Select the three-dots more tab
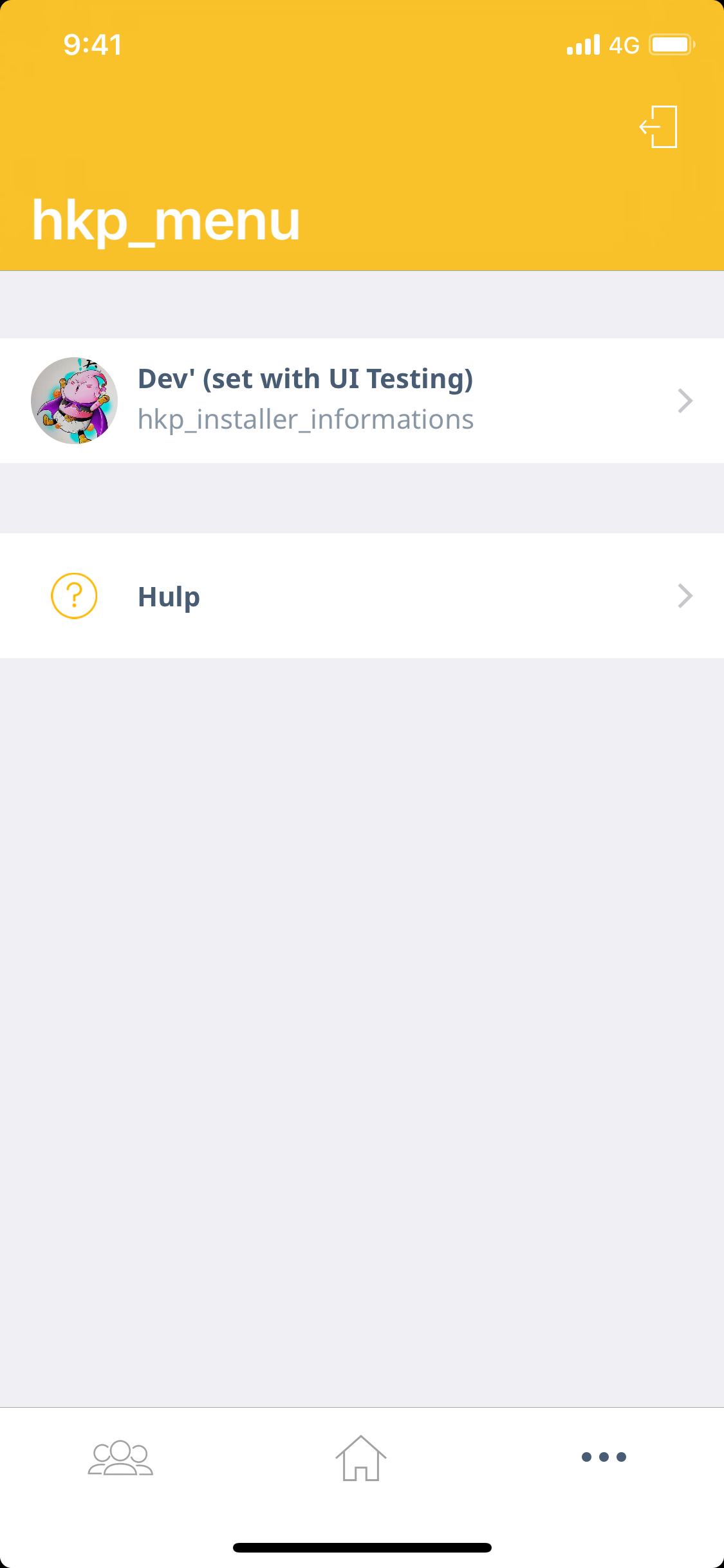The image size is (724, 1568). point(604,1457)
